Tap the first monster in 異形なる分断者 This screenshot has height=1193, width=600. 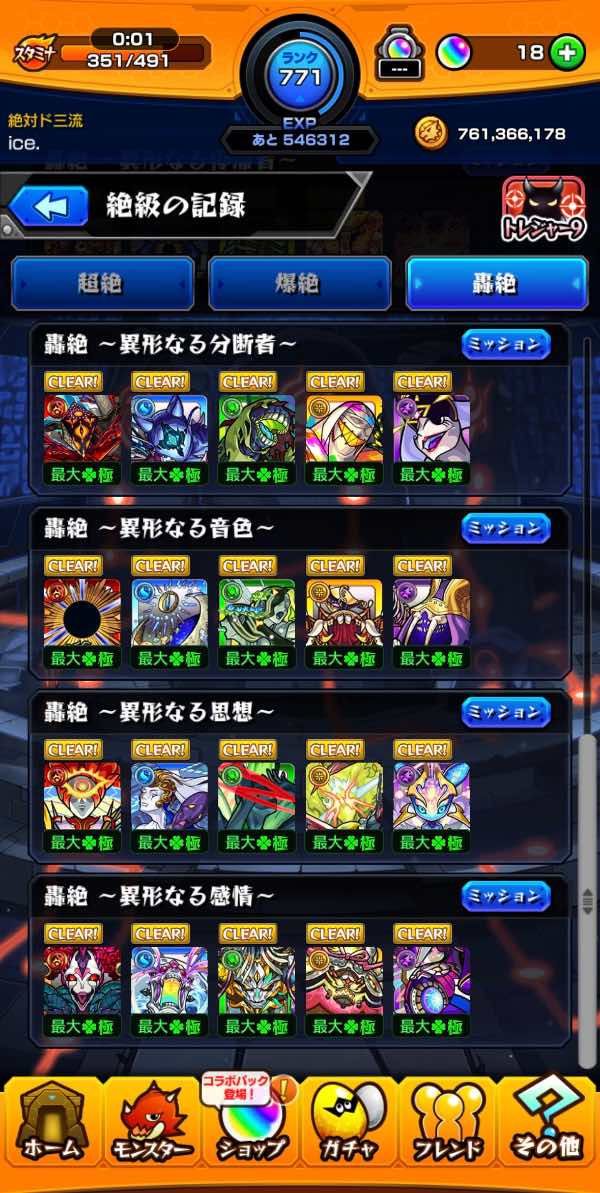coord(82,428)
